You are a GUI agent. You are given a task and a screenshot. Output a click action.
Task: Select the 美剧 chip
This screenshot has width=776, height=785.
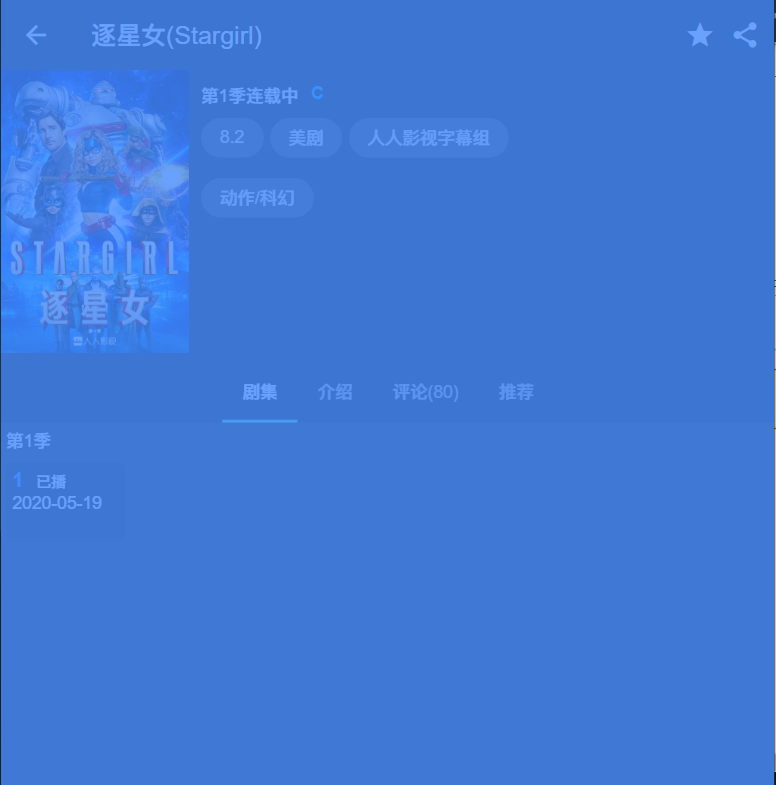point(306,138)
